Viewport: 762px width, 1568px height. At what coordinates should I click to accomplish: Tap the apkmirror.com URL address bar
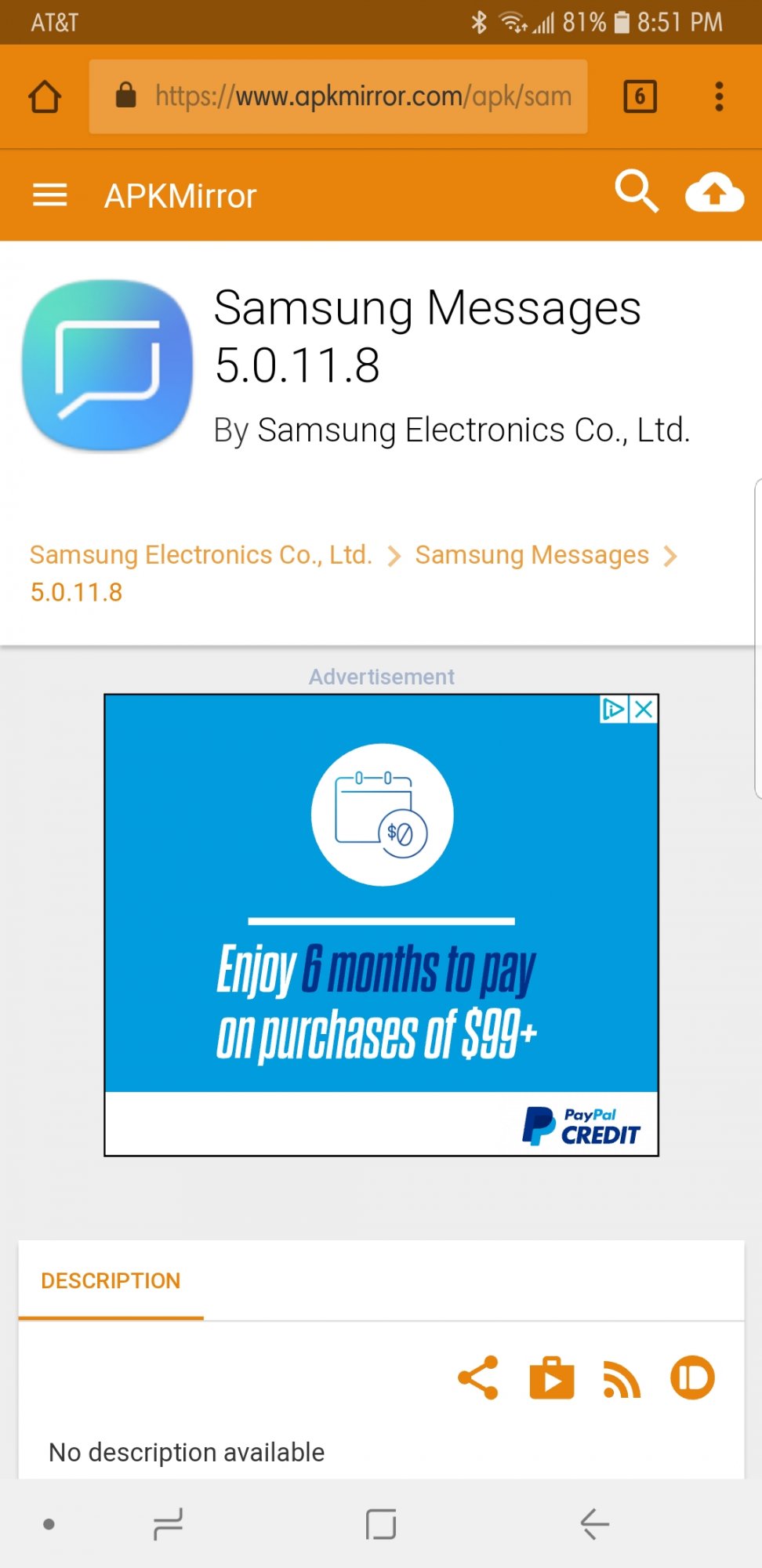point(338,96)
